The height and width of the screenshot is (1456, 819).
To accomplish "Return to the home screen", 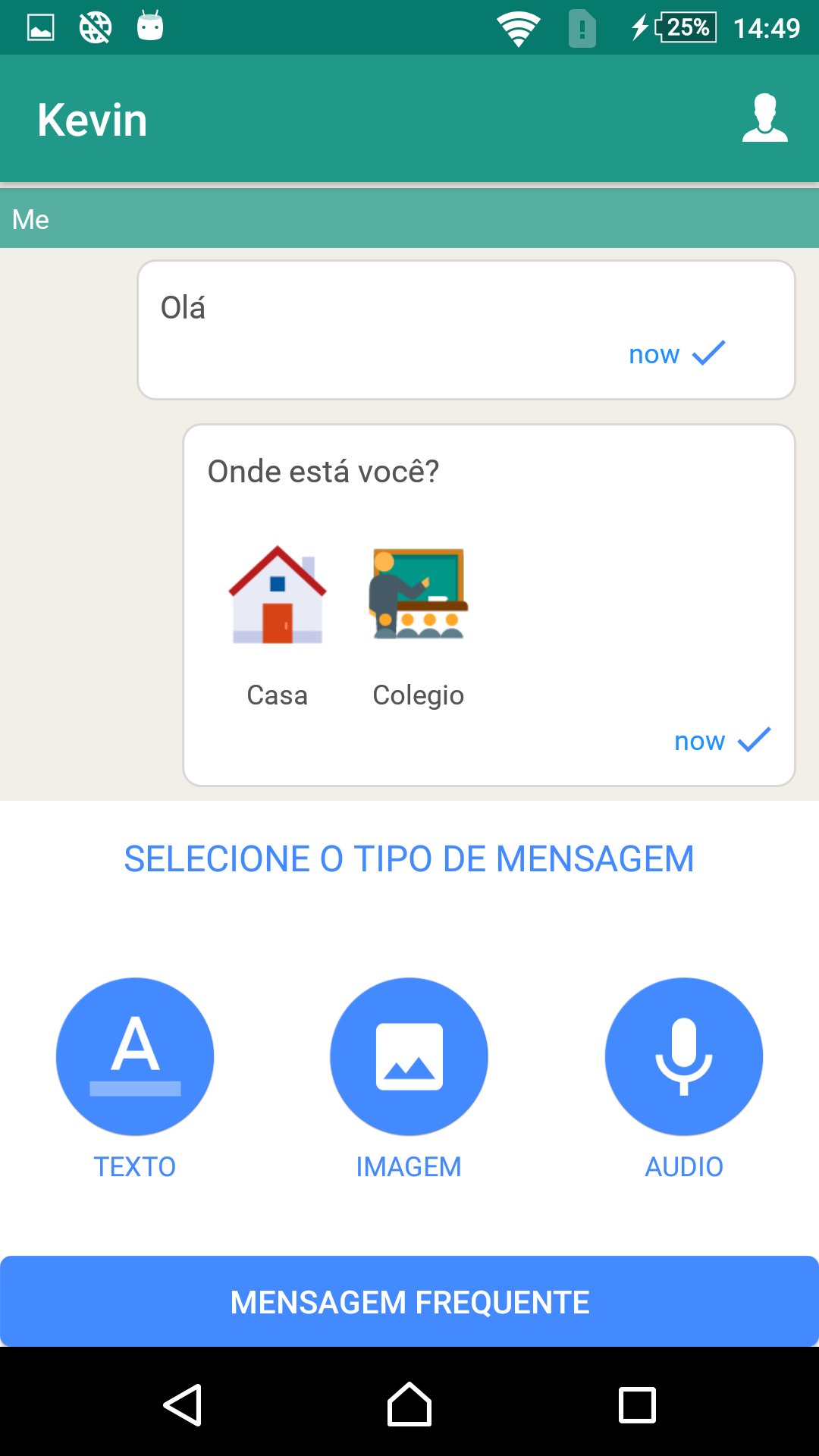I will click(409, 1405).
